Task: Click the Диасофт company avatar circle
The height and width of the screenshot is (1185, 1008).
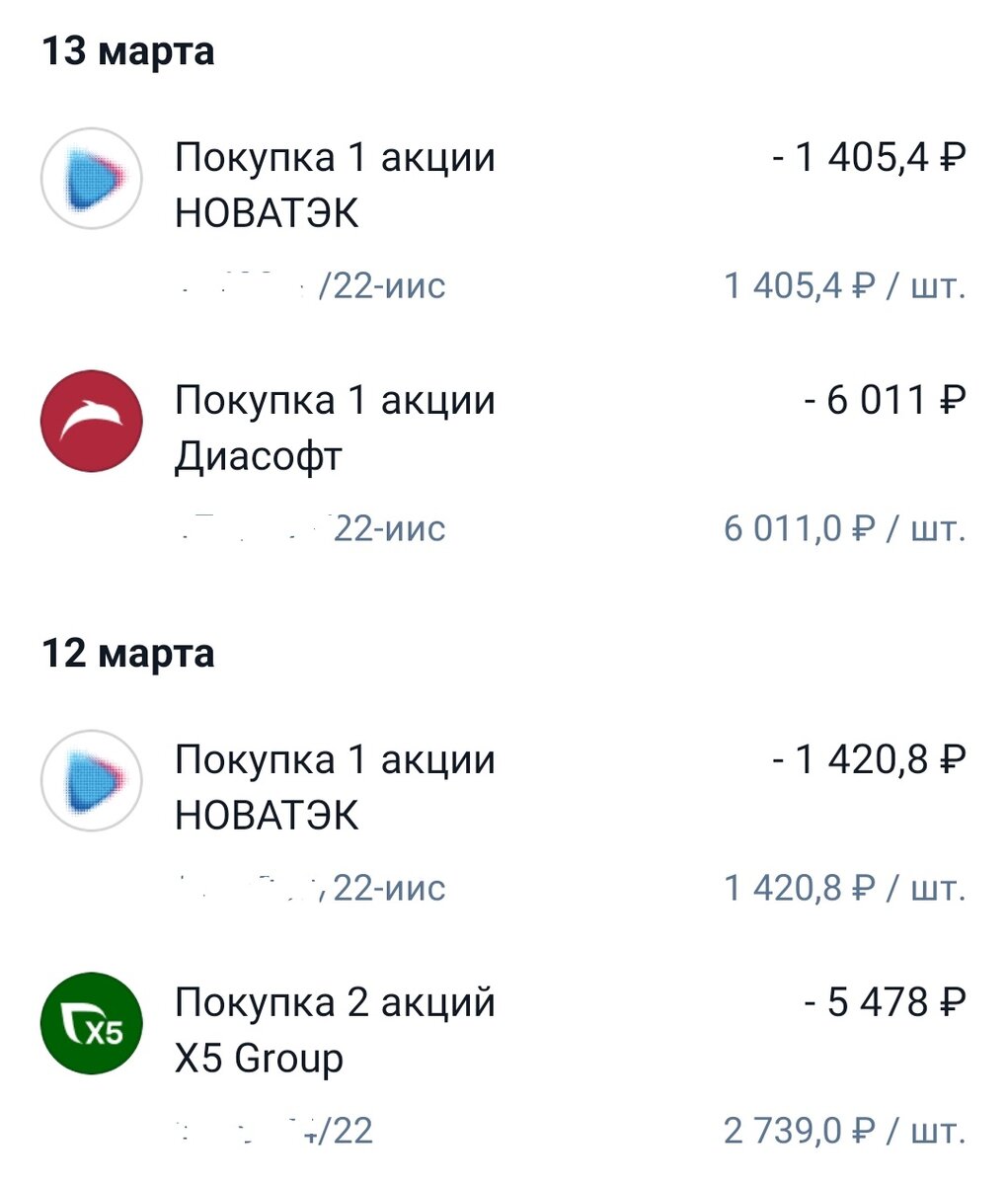Action: (91, 420)
